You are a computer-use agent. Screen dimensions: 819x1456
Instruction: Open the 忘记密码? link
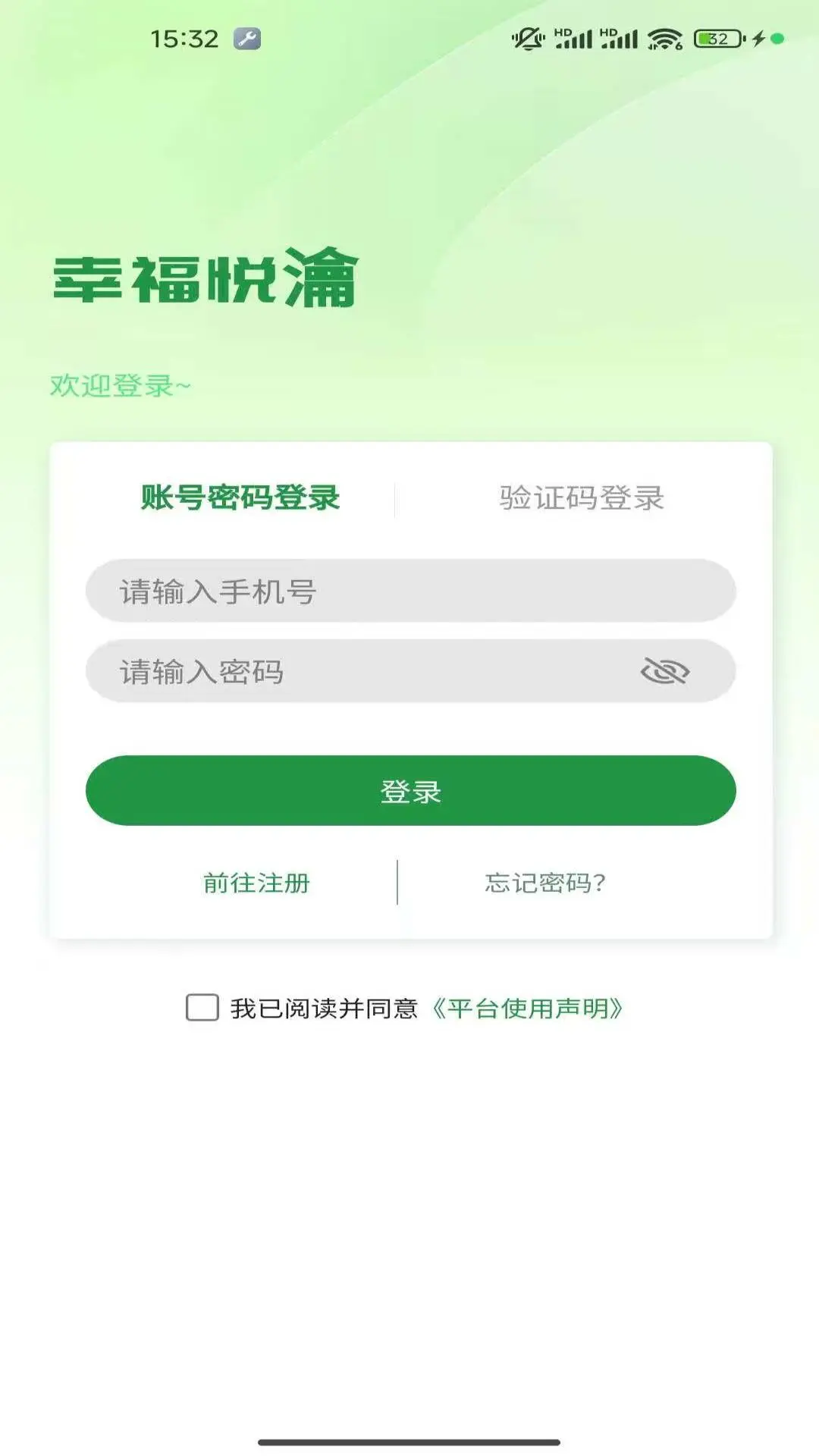click(x=545, y=883)
